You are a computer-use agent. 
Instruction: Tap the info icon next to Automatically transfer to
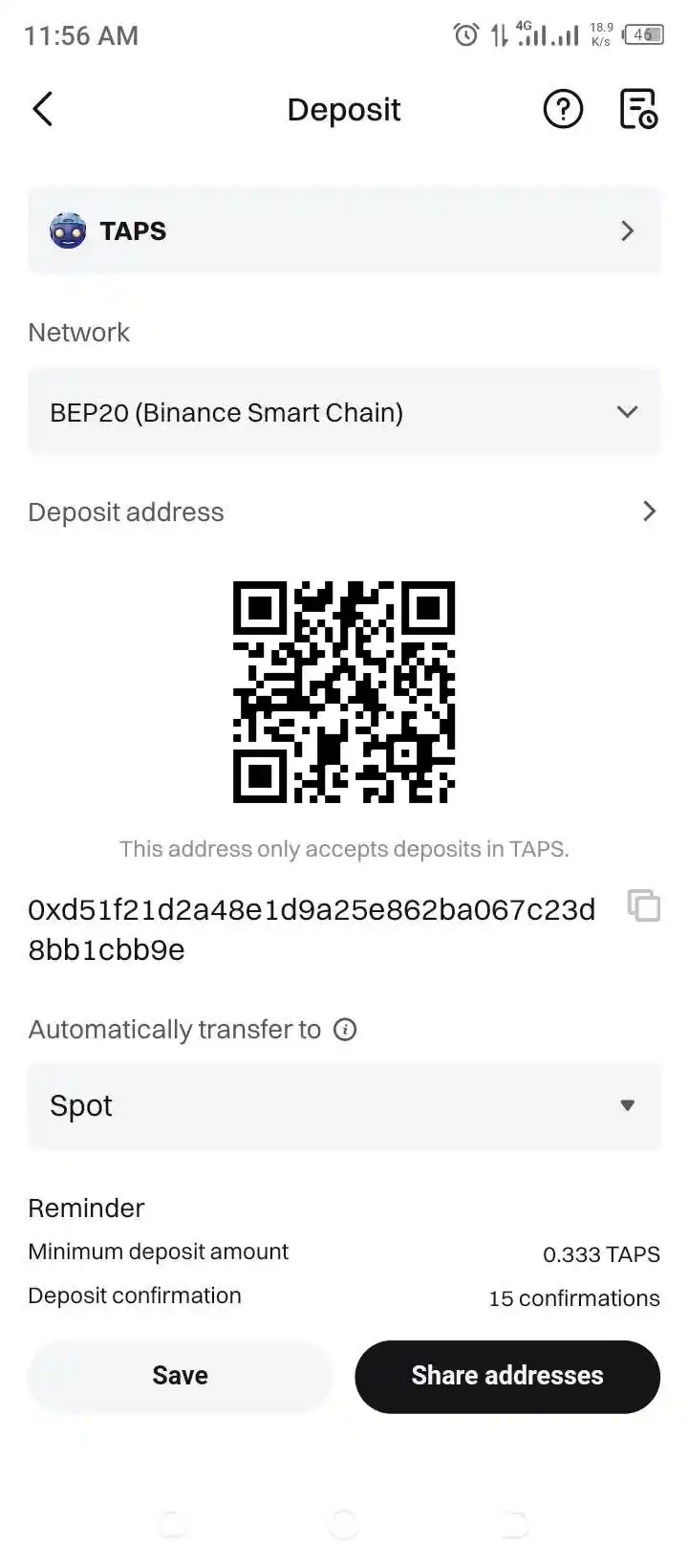tap(345, 1030)
